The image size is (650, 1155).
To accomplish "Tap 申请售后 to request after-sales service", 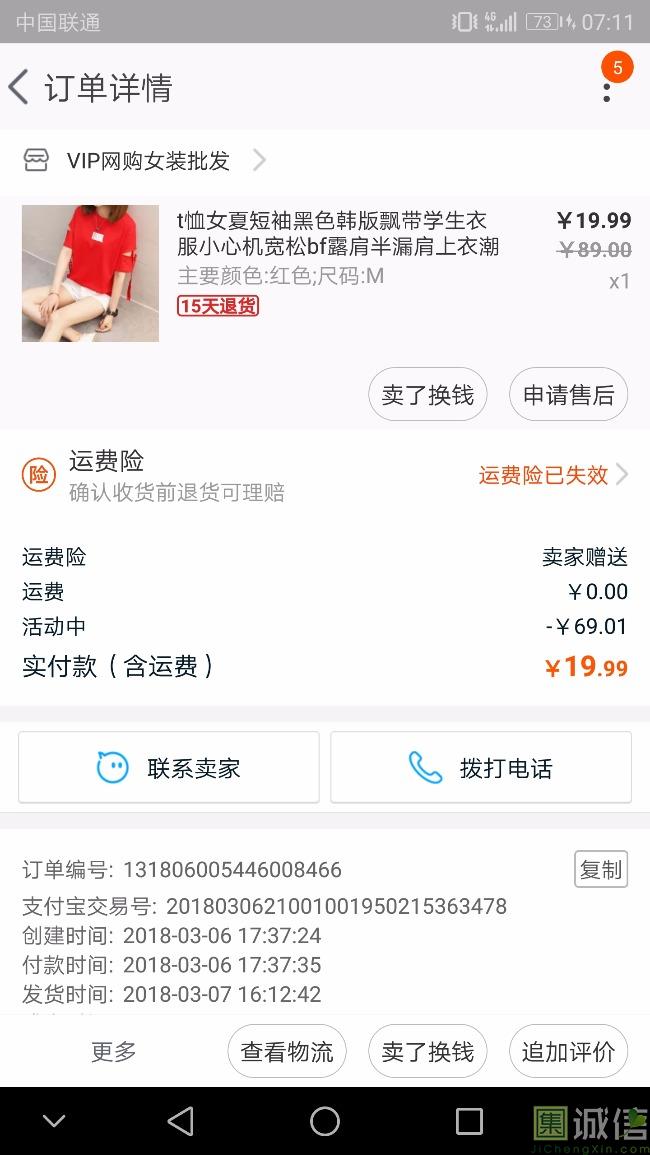I will [568, 395].
